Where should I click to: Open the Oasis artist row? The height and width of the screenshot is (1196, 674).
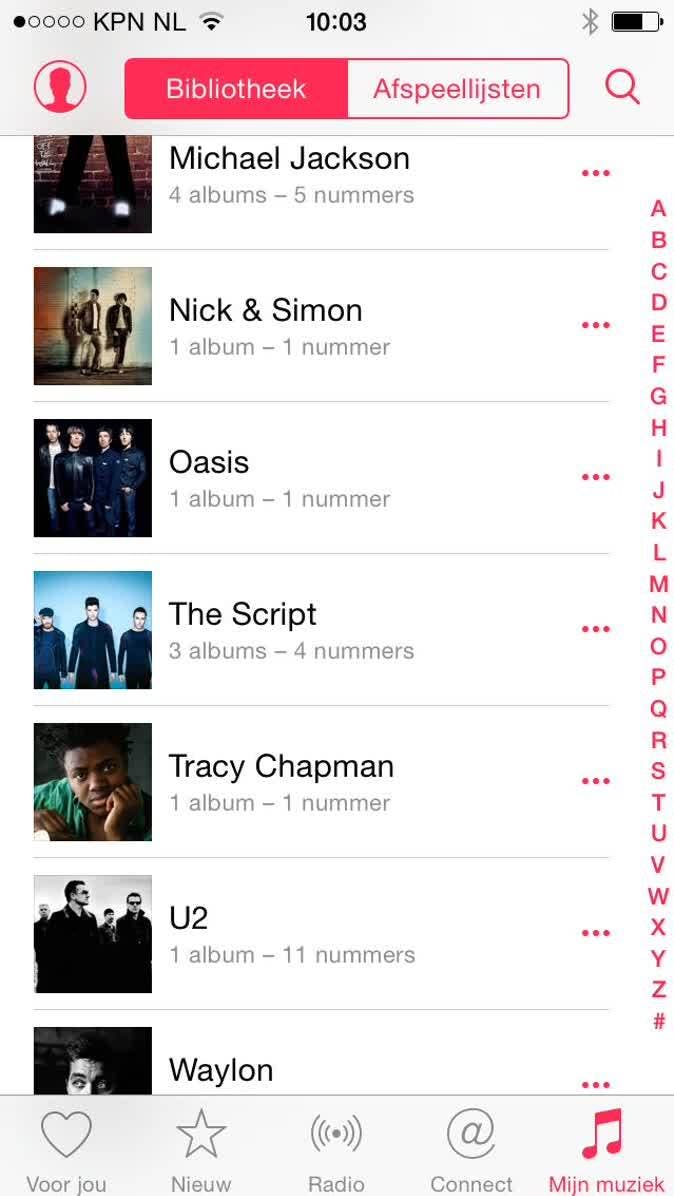210,478
